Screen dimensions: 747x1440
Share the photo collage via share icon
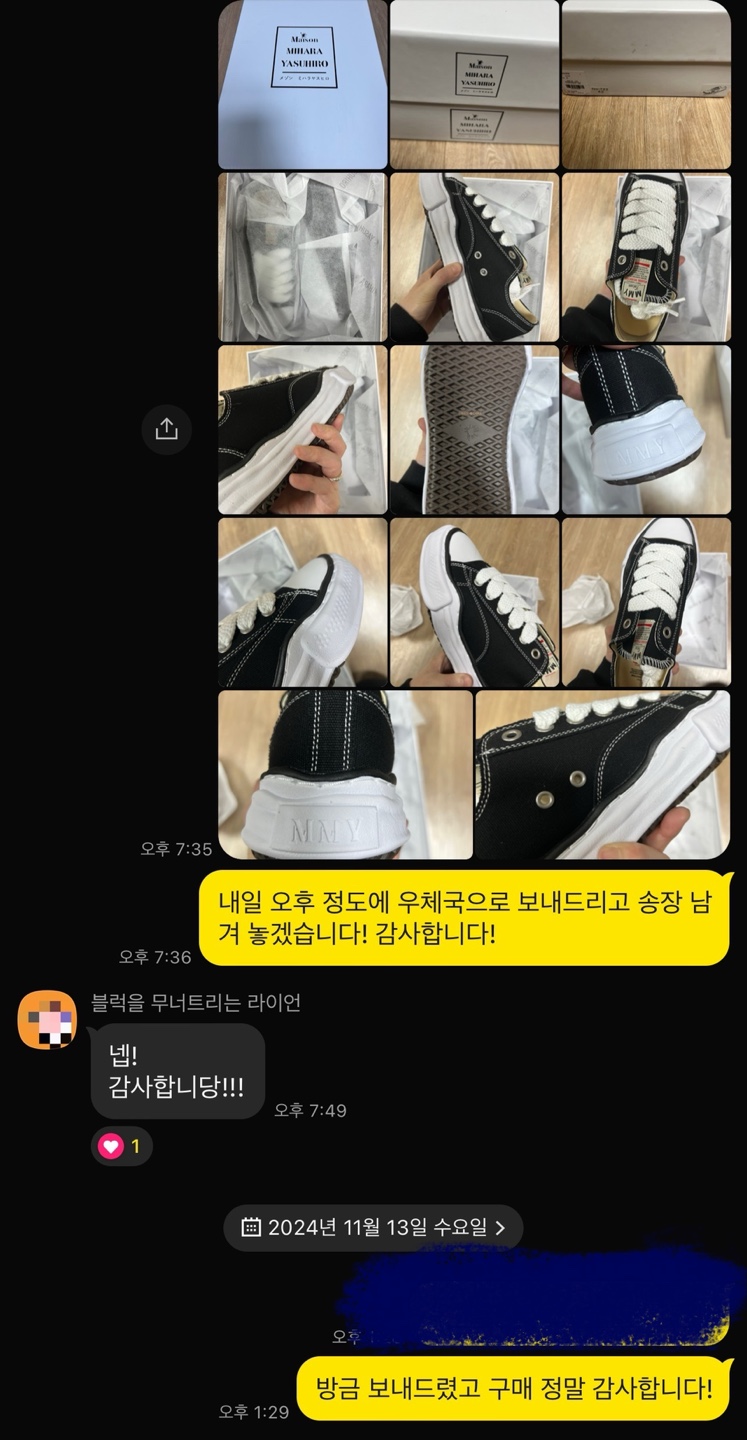[166, 429]
